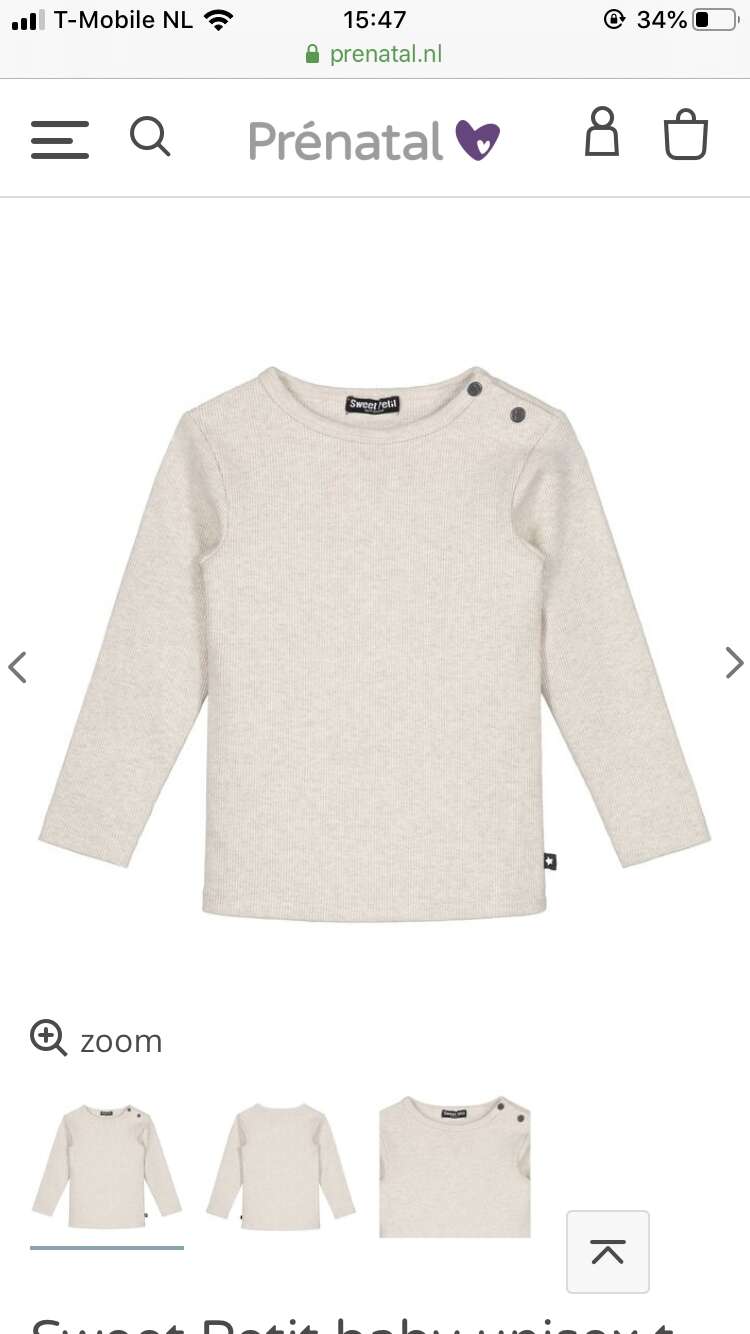Image resolution: width=750 pixels, height=1334 pixels.
Task: Open the shopping bag
Action: 686,136
